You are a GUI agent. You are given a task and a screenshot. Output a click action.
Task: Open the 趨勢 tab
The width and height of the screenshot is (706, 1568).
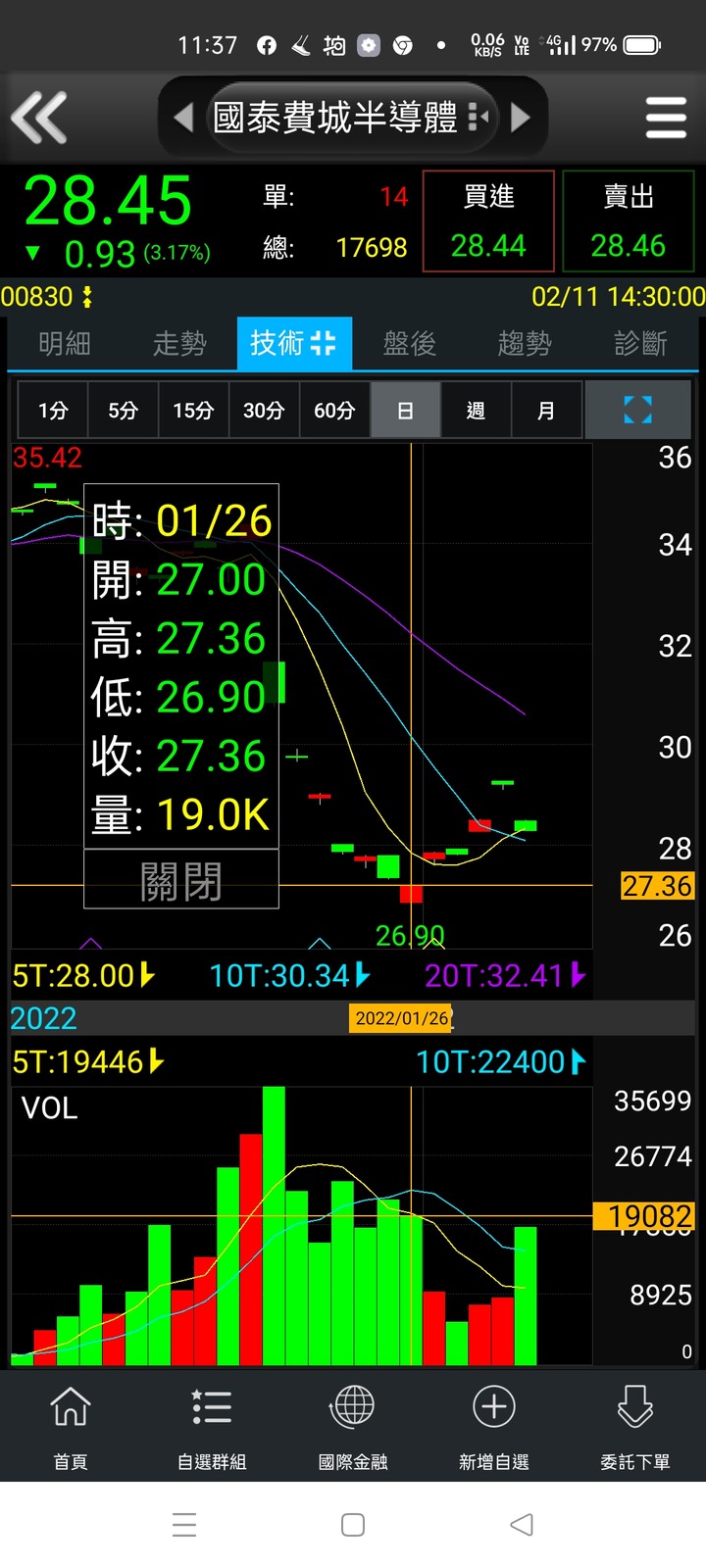(525, 343)
